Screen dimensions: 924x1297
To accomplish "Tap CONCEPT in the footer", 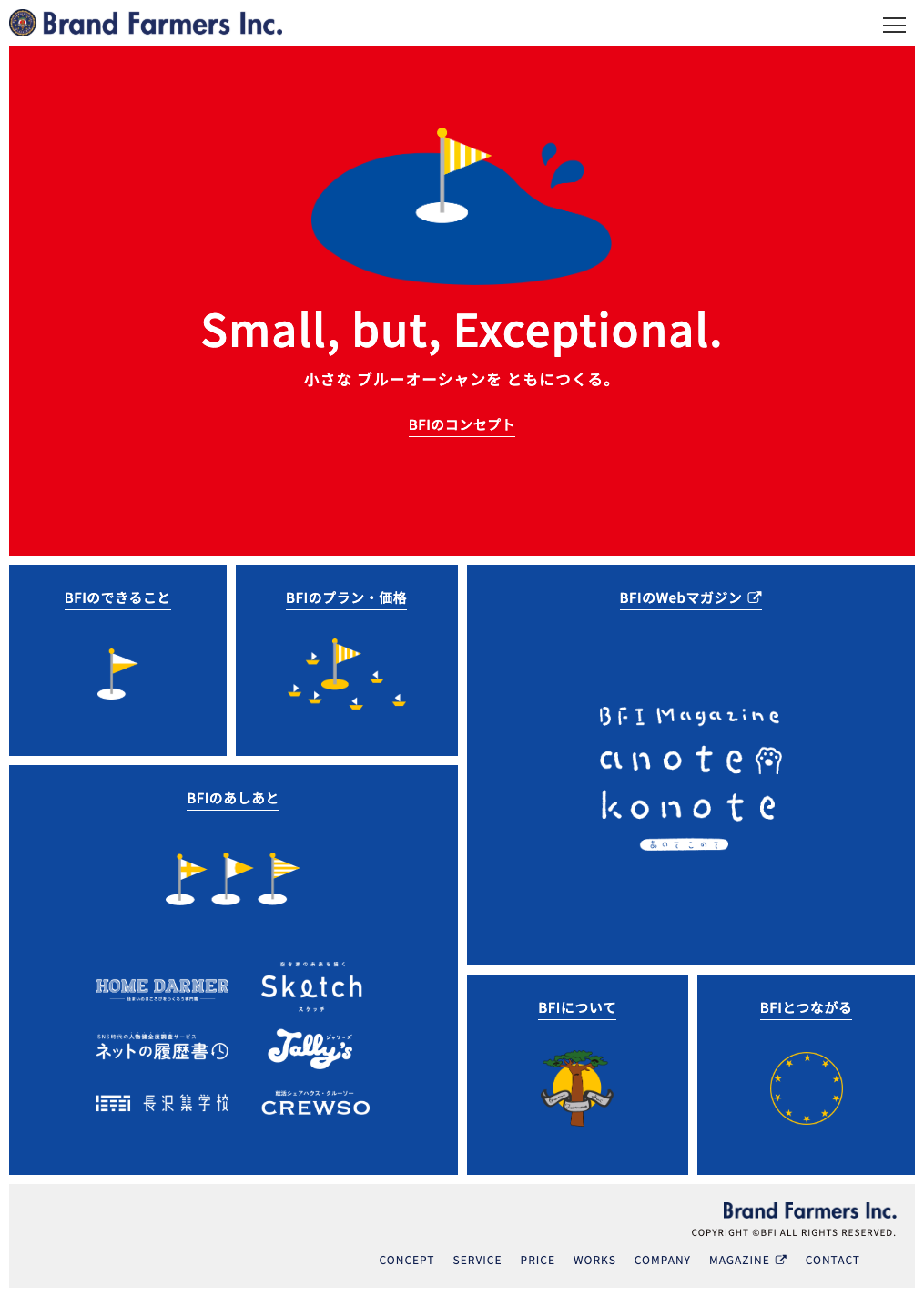I will click(x=406, y=1261).
